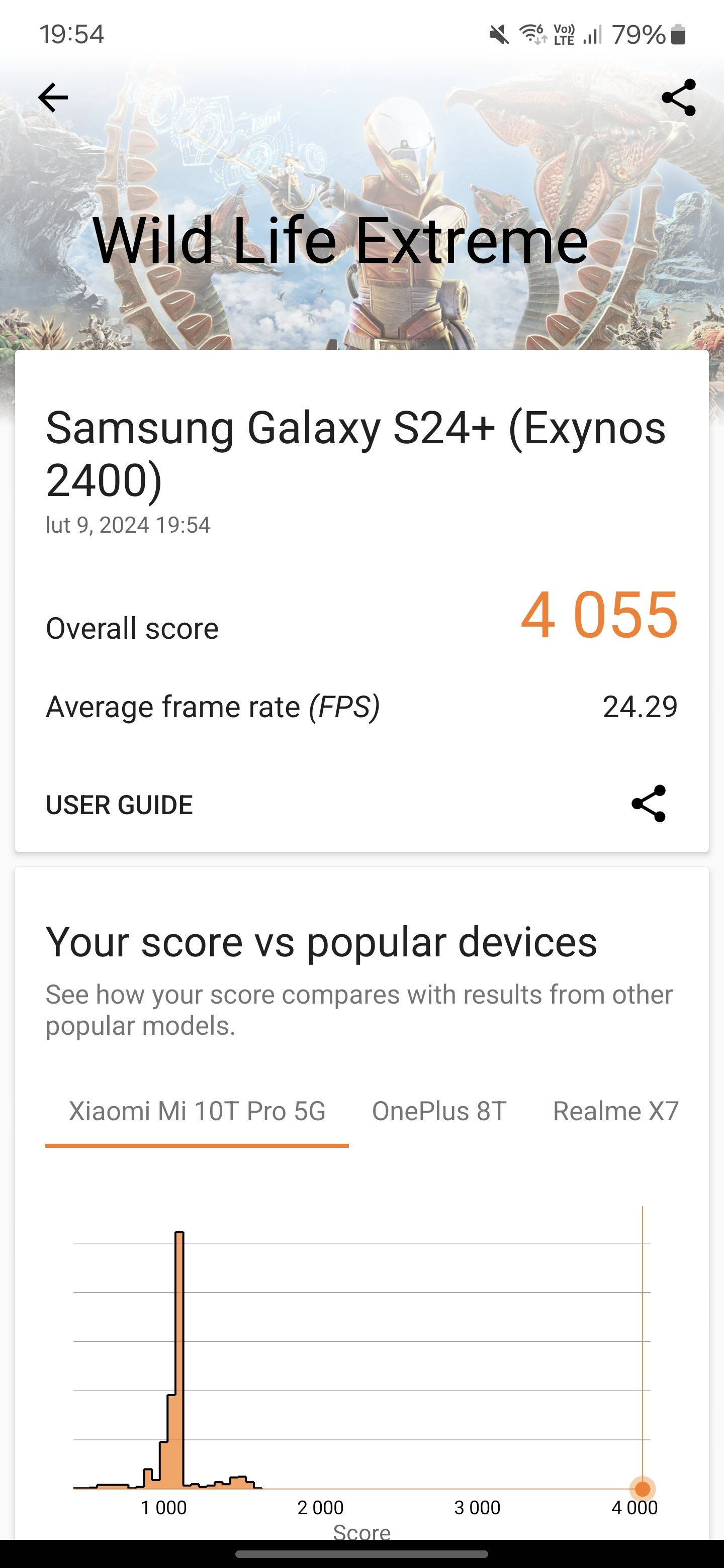Share from the top-right header icon
Screen dimensions: 724x1568
click(678, 97)
